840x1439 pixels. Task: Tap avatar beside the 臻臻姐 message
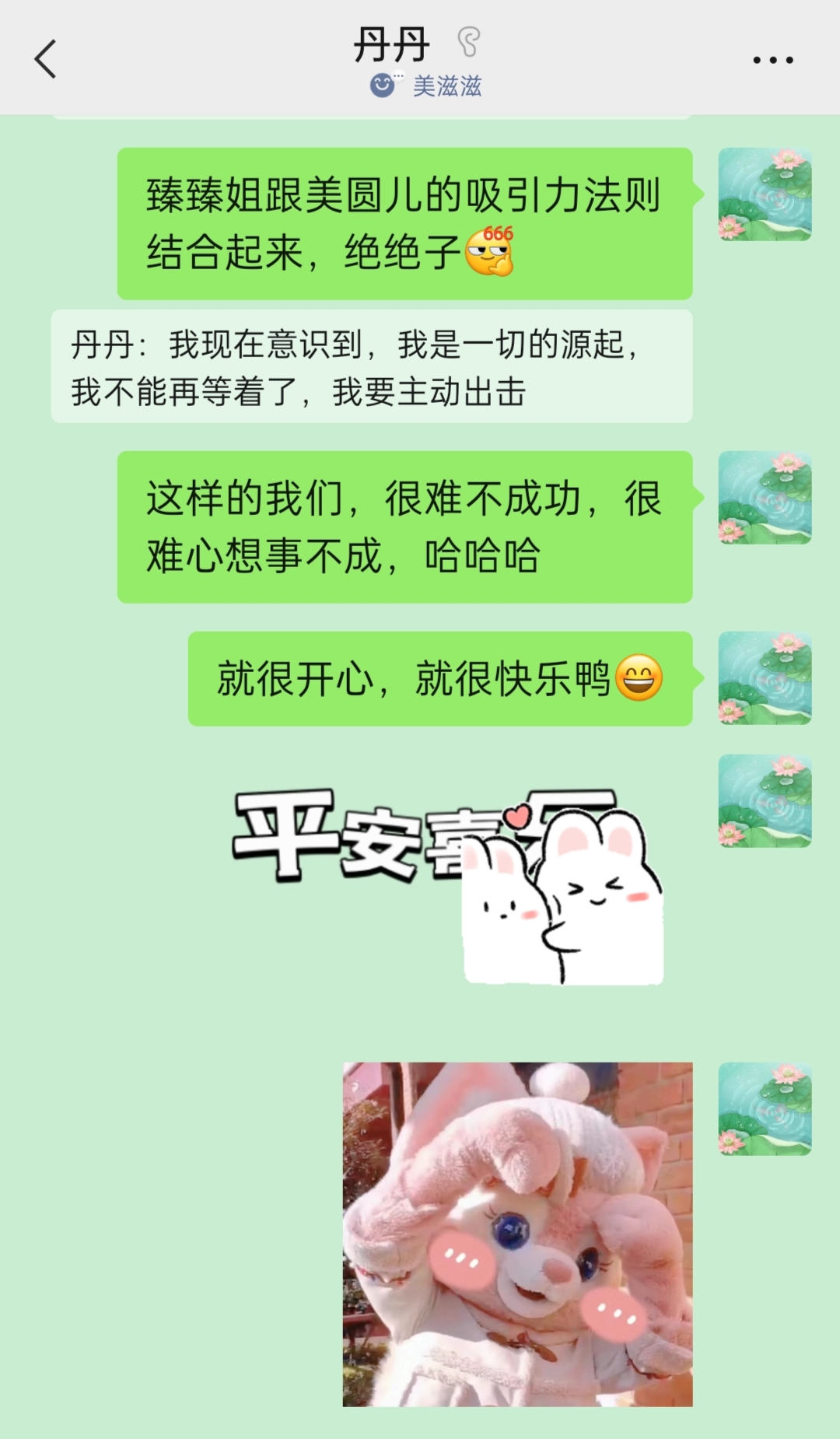tap(765, 194)
